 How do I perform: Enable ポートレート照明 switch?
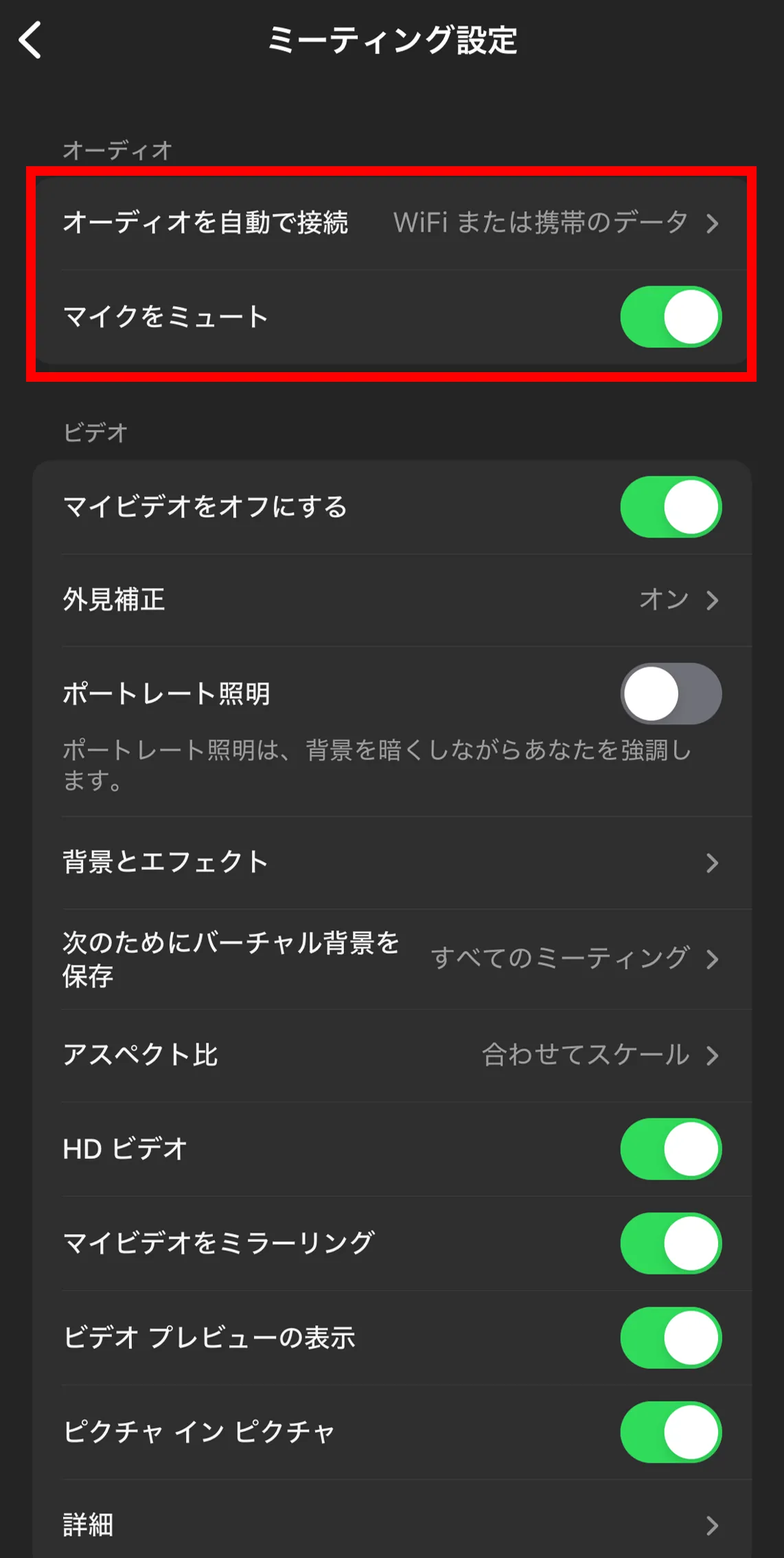pyautogui.click(x=670, y=694)
